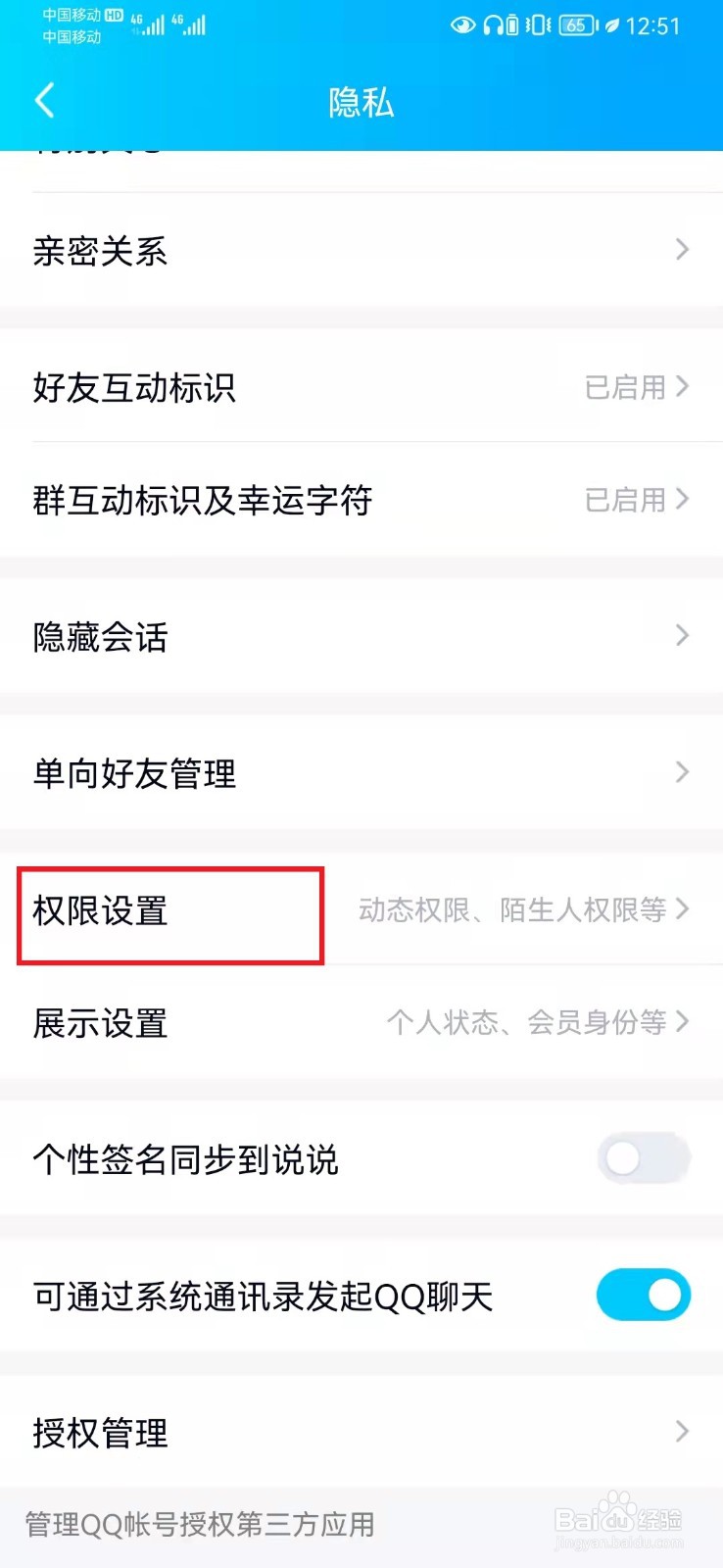Expand the 亲密关系 chevron

point(683,251)
